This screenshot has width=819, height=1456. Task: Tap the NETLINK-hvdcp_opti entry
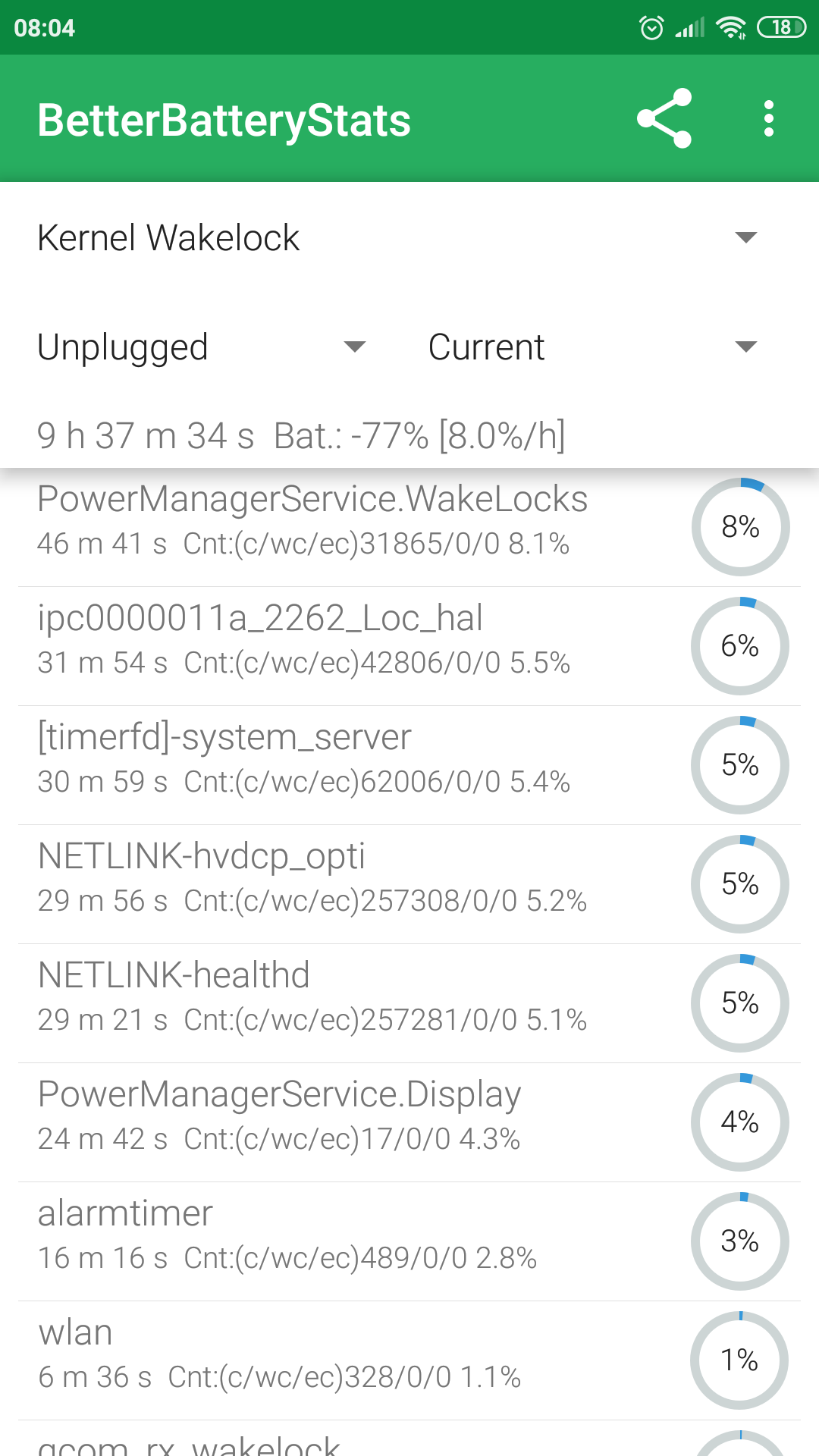coord(409,884)
